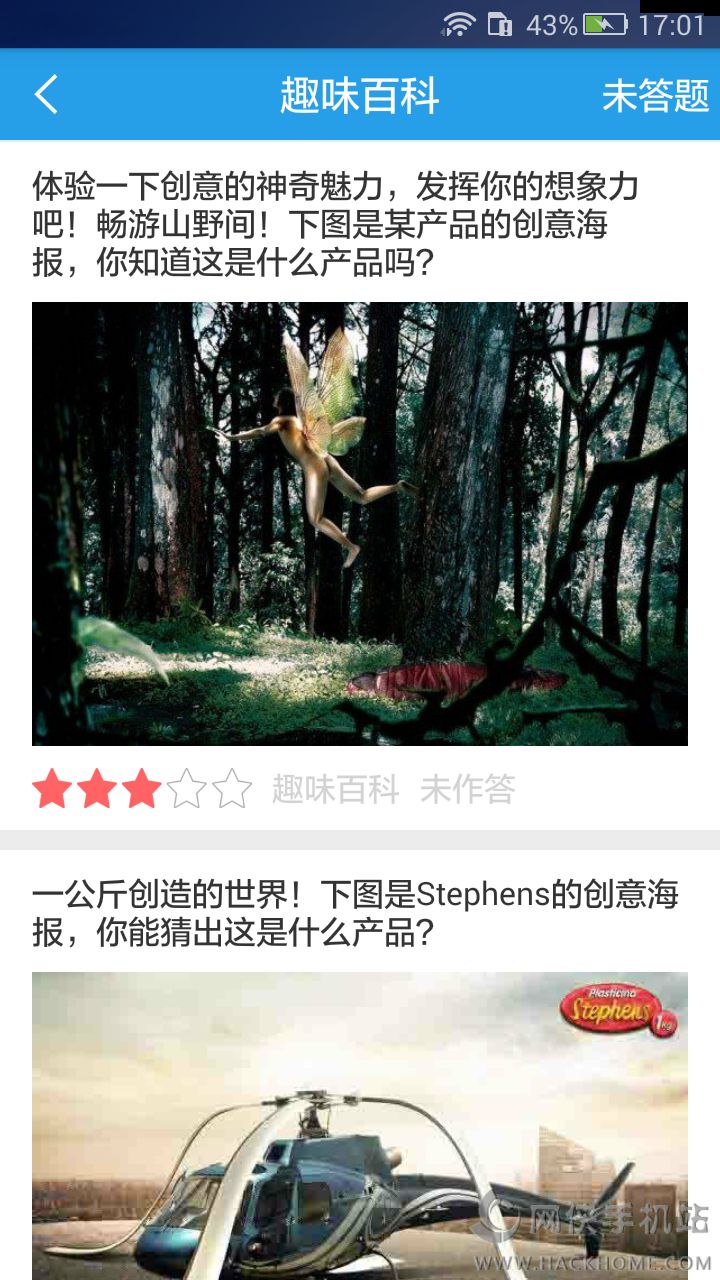Open the 未答题 unanswered questions list

(655, 96)
